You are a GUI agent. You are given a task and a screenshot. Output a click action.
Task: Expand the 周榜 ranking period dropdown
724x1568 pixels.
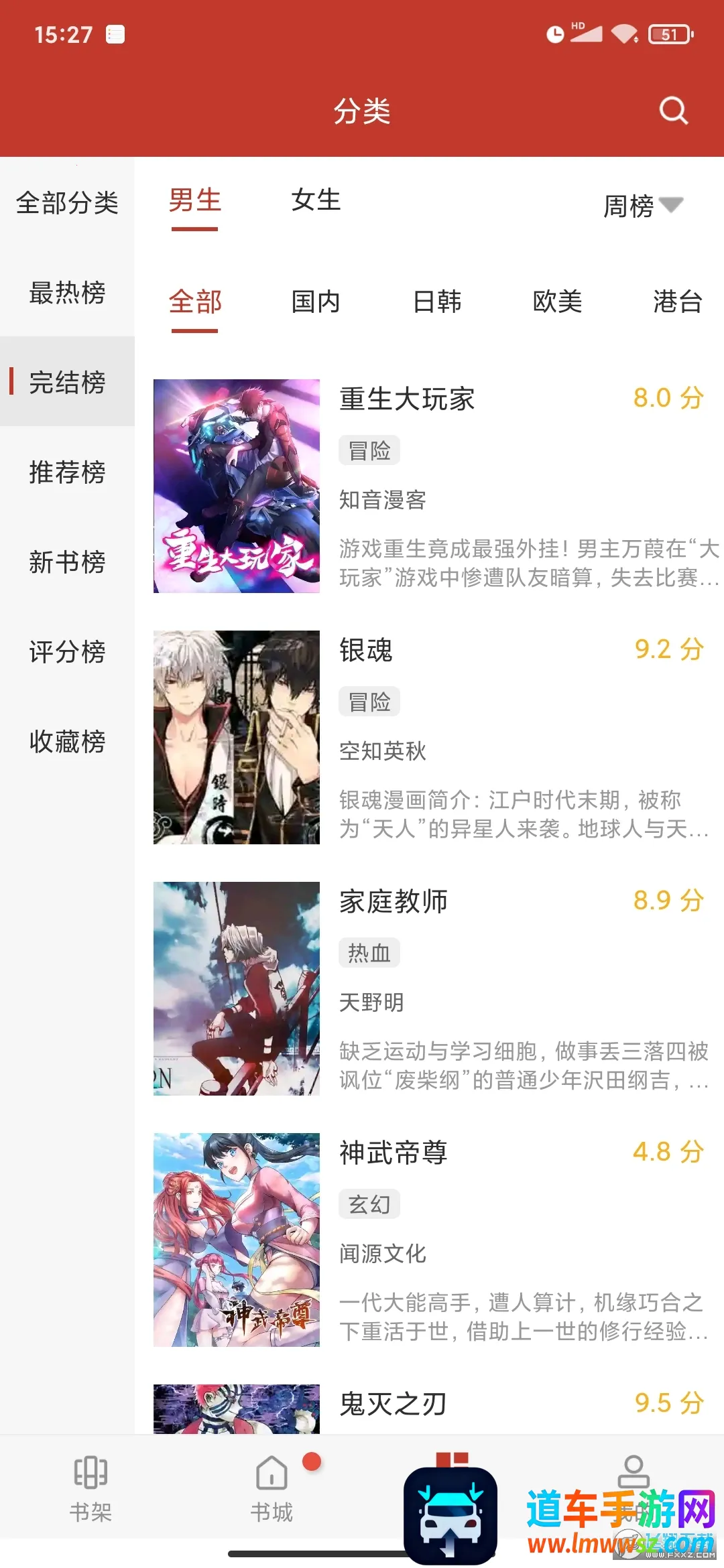tap(642, 205)
